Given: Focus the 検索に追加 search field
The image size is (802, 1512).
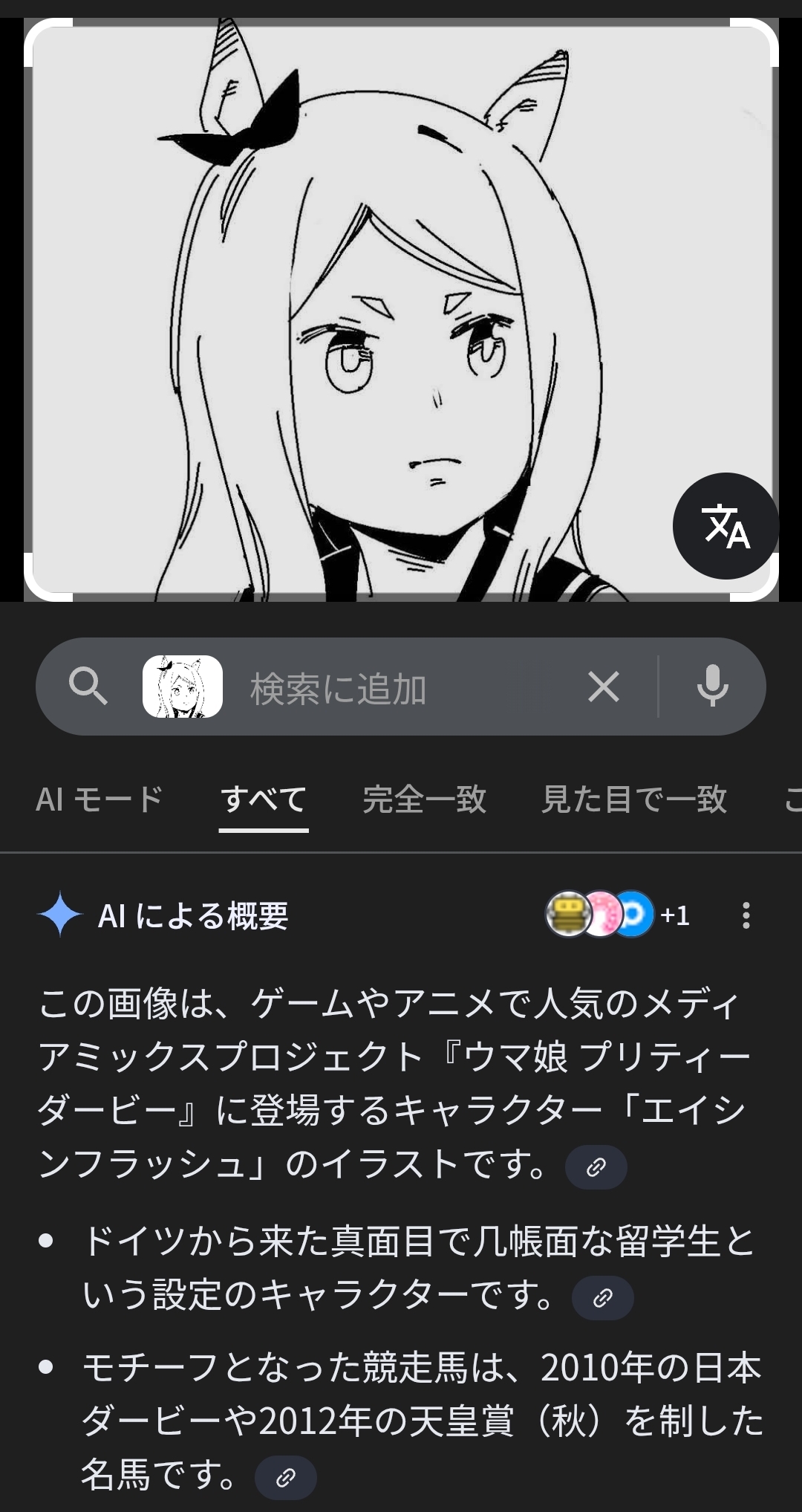Looking at the screenshot, I should [401, 688].
